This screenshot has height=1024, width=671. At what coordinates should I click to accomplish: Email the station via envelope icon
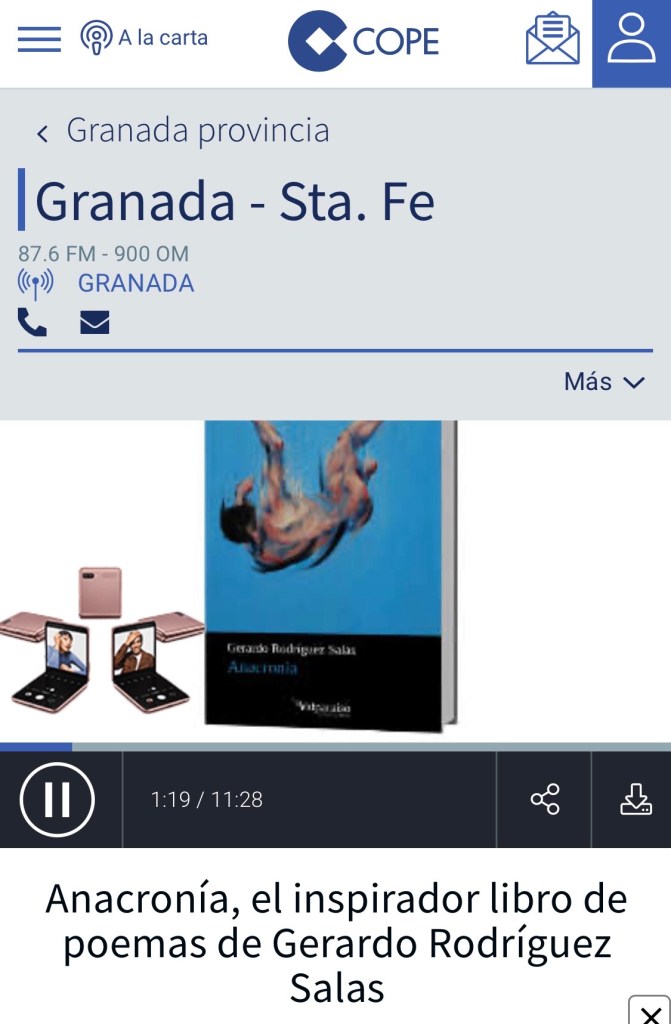pyautogui.click(x=95, y=323)
